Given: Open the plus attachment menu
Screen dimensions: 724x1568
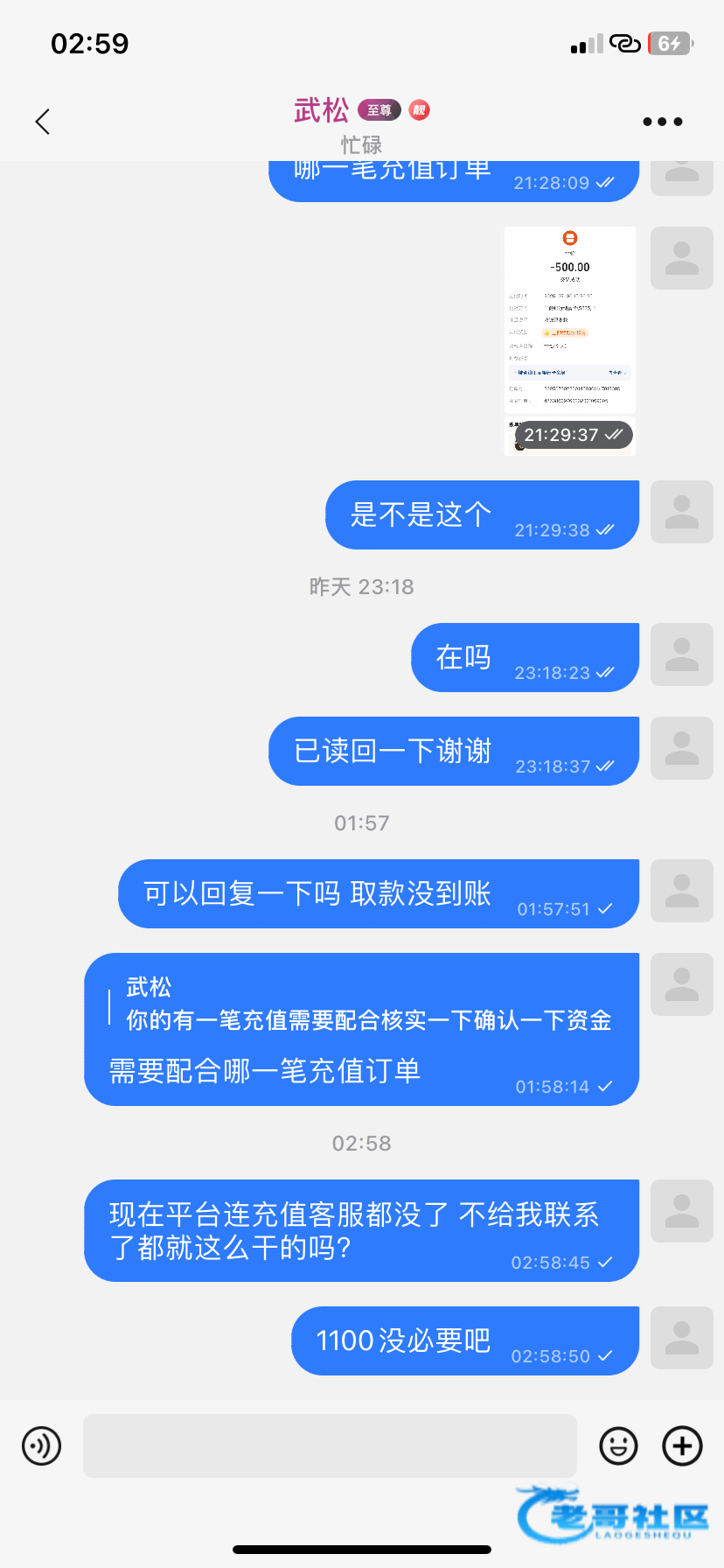Looking at the screenshot, I should click(683, 1445).
